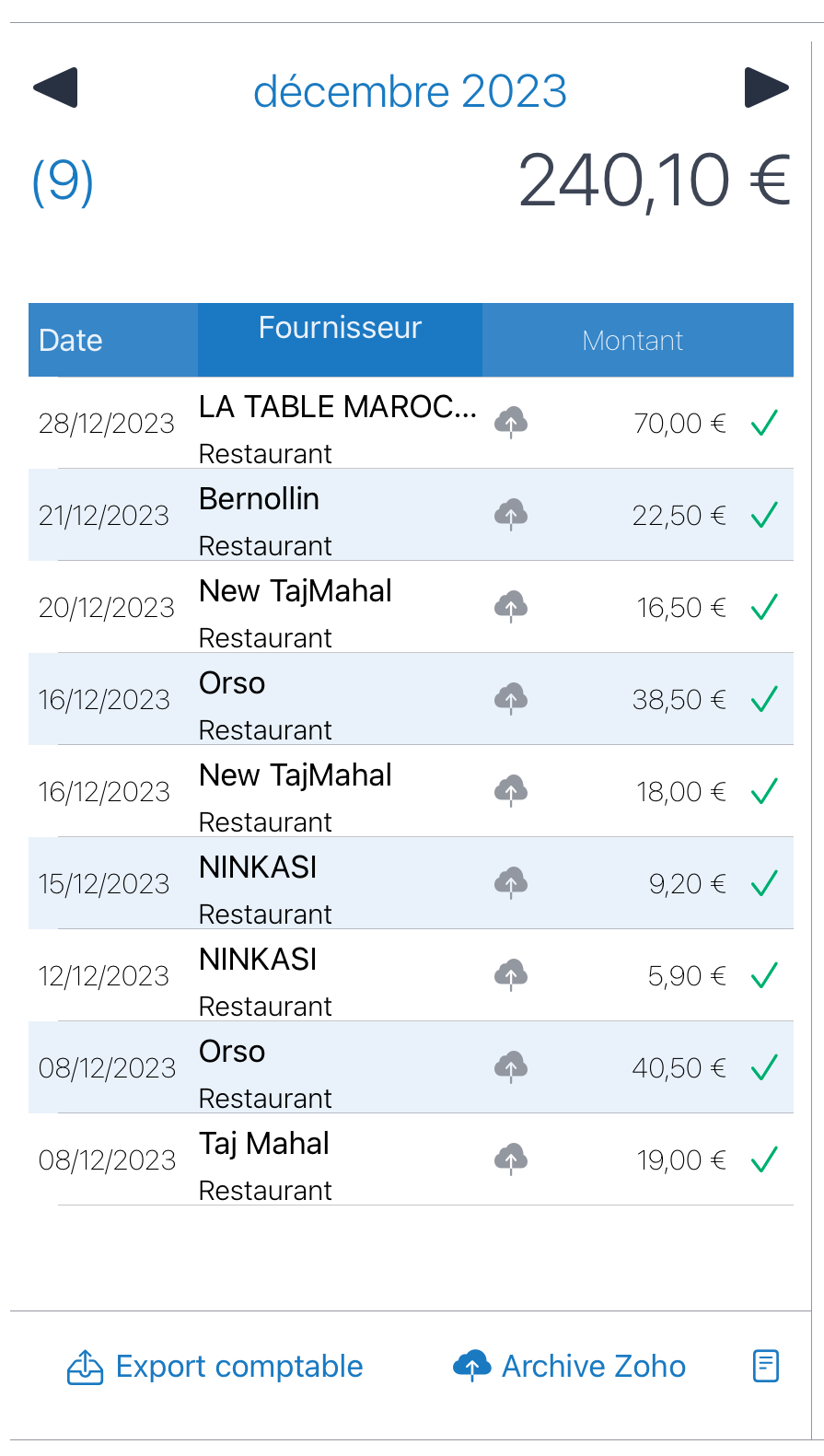824x1456 pixels.
Task: Open New TajMahal expense of 18,00 €
Action: coord(411,791)
